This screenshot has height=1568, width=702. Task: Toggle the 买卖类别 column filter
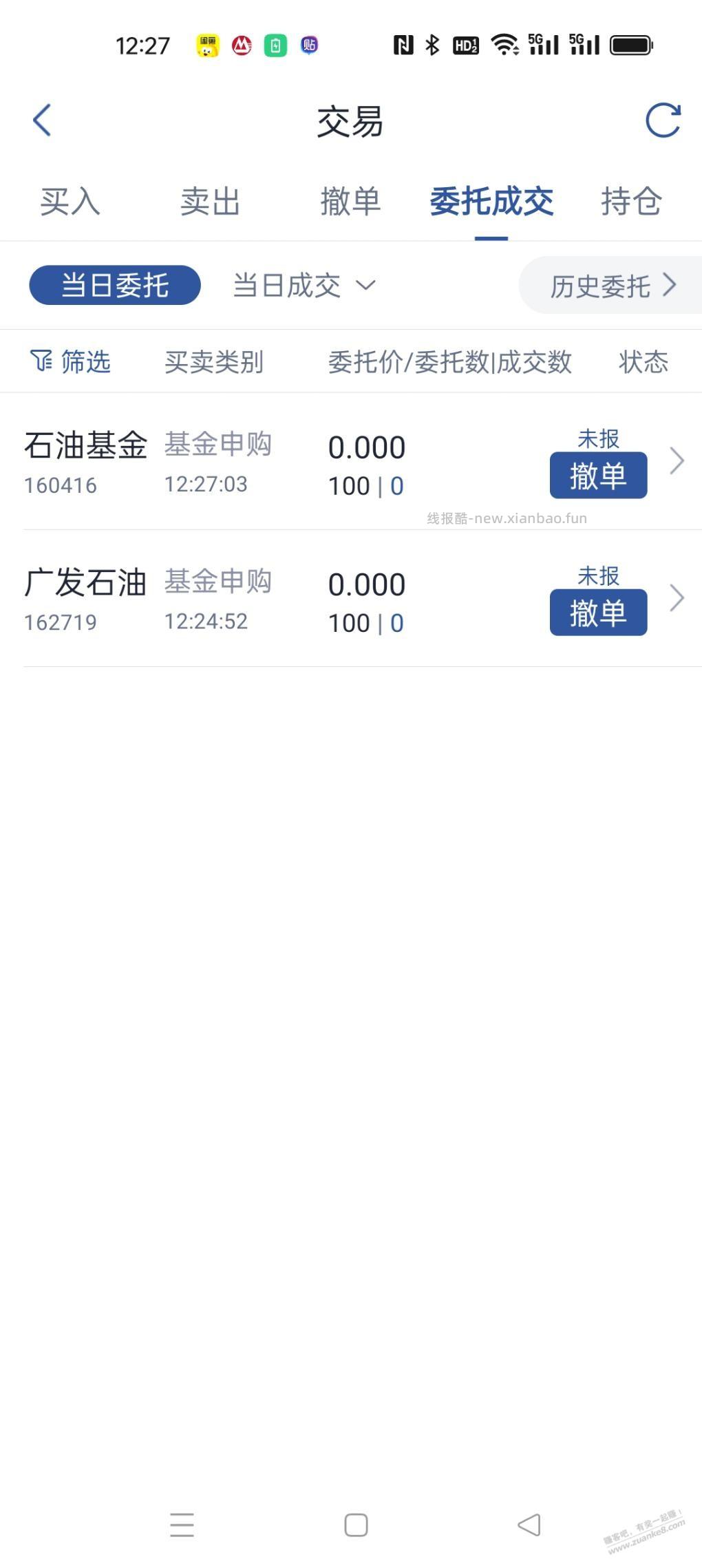(x=214, y=361)
